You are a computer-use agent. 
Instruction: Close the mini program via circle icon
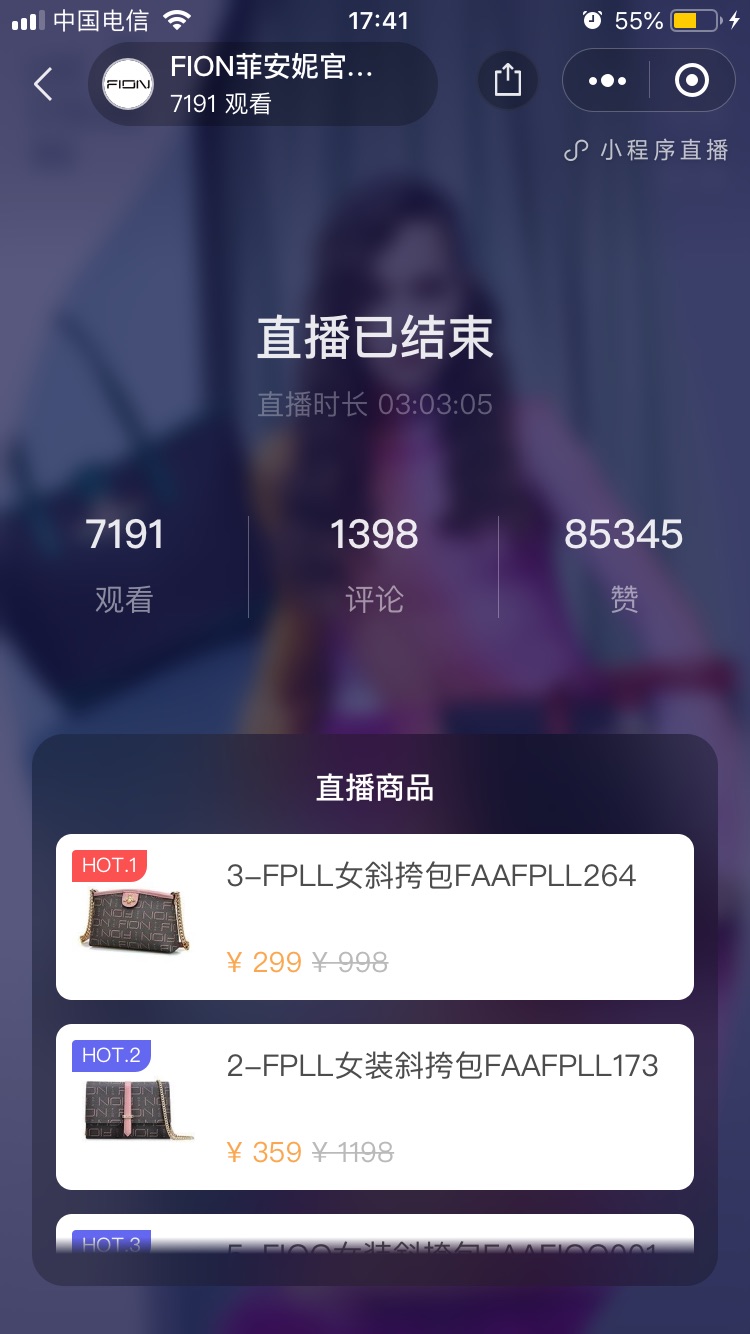coord(692,80)
